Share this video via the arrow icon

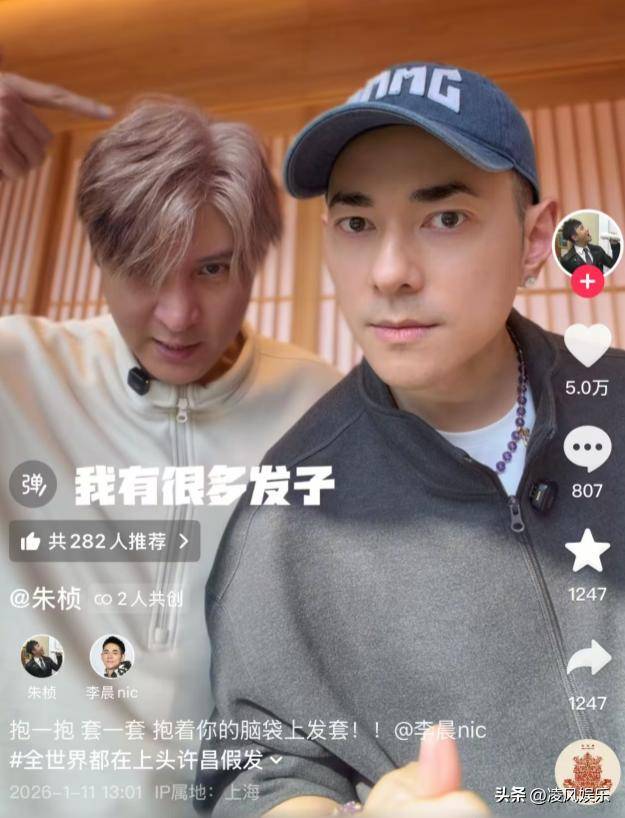[x=587, y=658]
